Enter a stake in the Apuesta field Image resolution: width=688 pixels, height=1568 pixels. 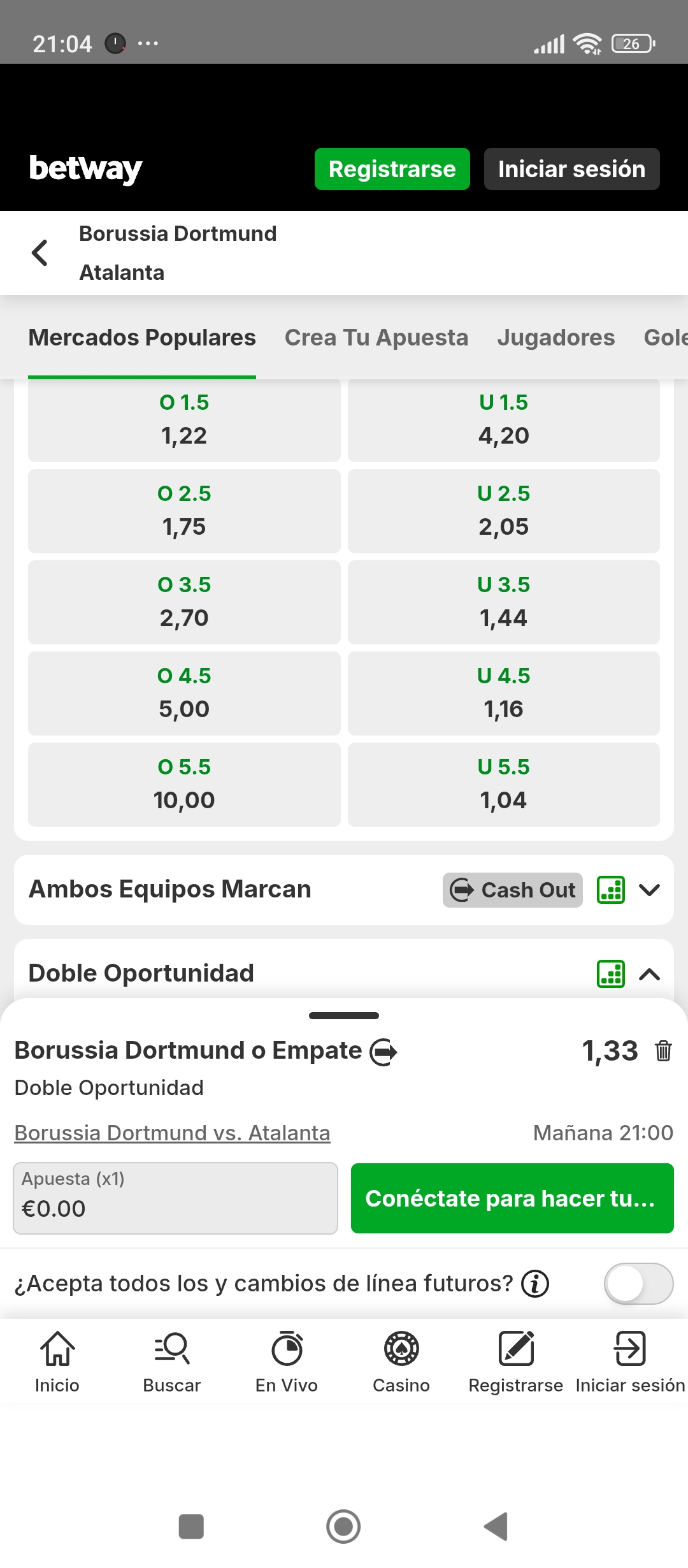click(175, 1198)
